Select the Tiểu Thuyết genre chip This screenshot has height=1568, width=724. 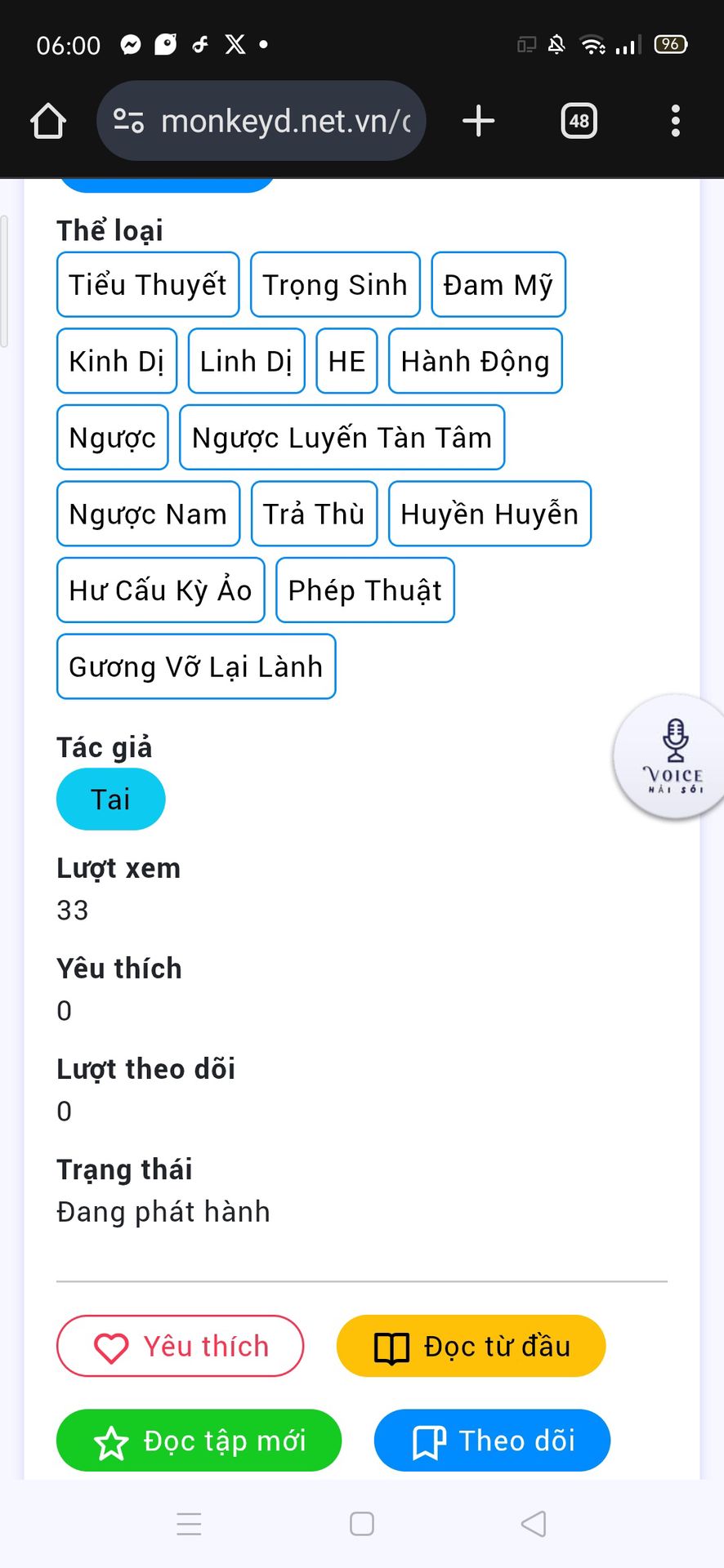(148, 285)
